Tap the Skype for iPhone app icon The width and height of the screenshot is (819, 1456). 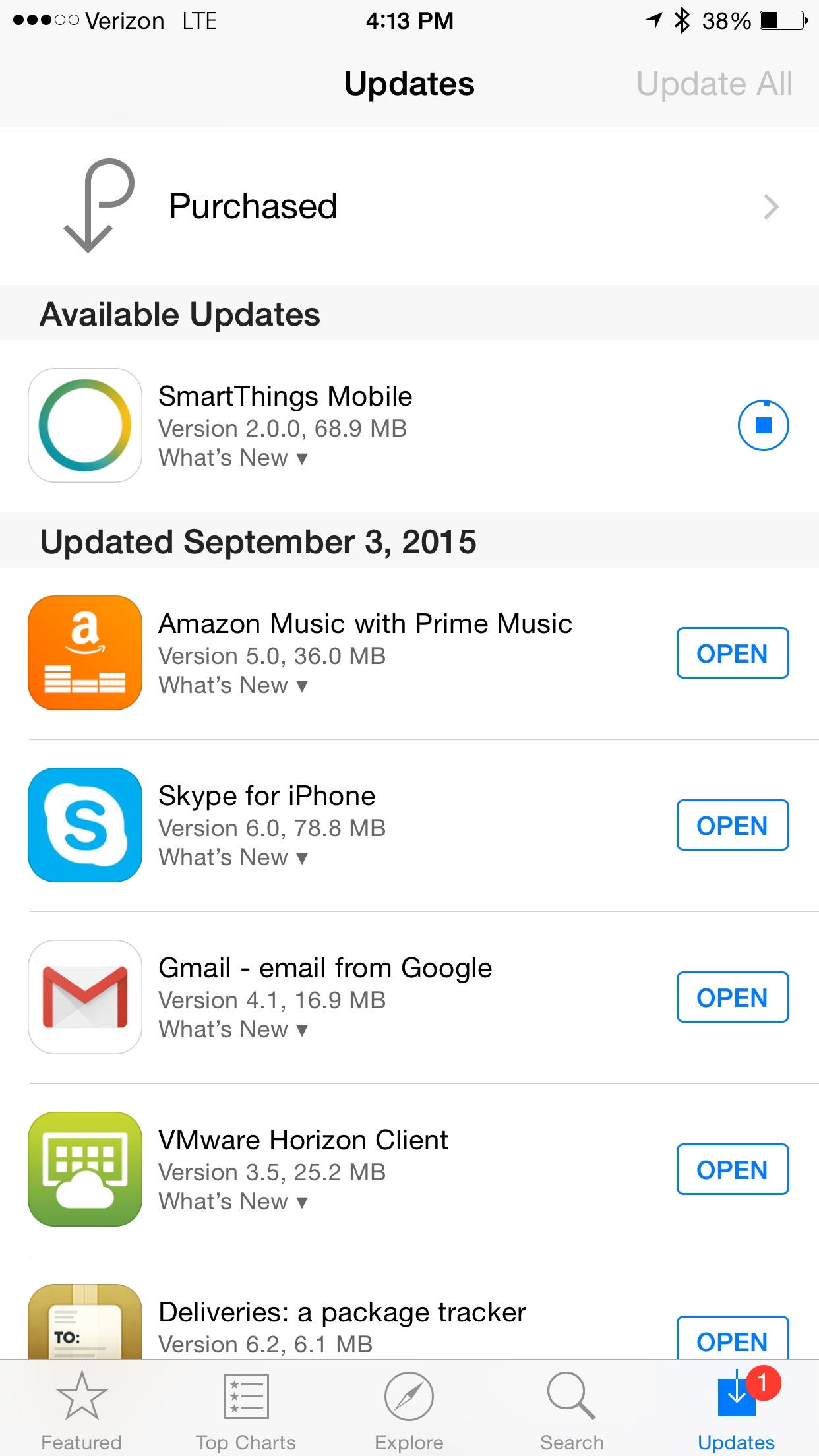[x=85, y=825]
